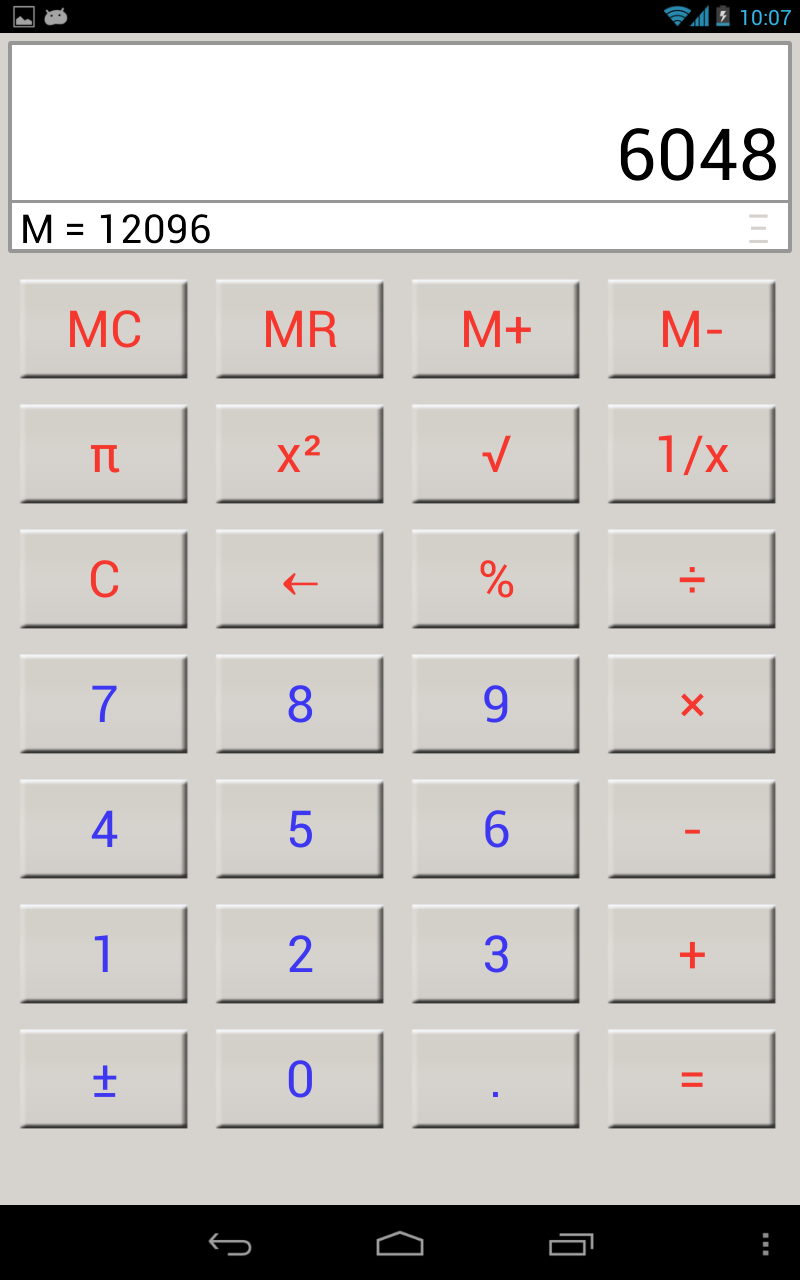Clear memory with the MC button
The height and width of the screenshot is (1280, 800).
point(103,329)
